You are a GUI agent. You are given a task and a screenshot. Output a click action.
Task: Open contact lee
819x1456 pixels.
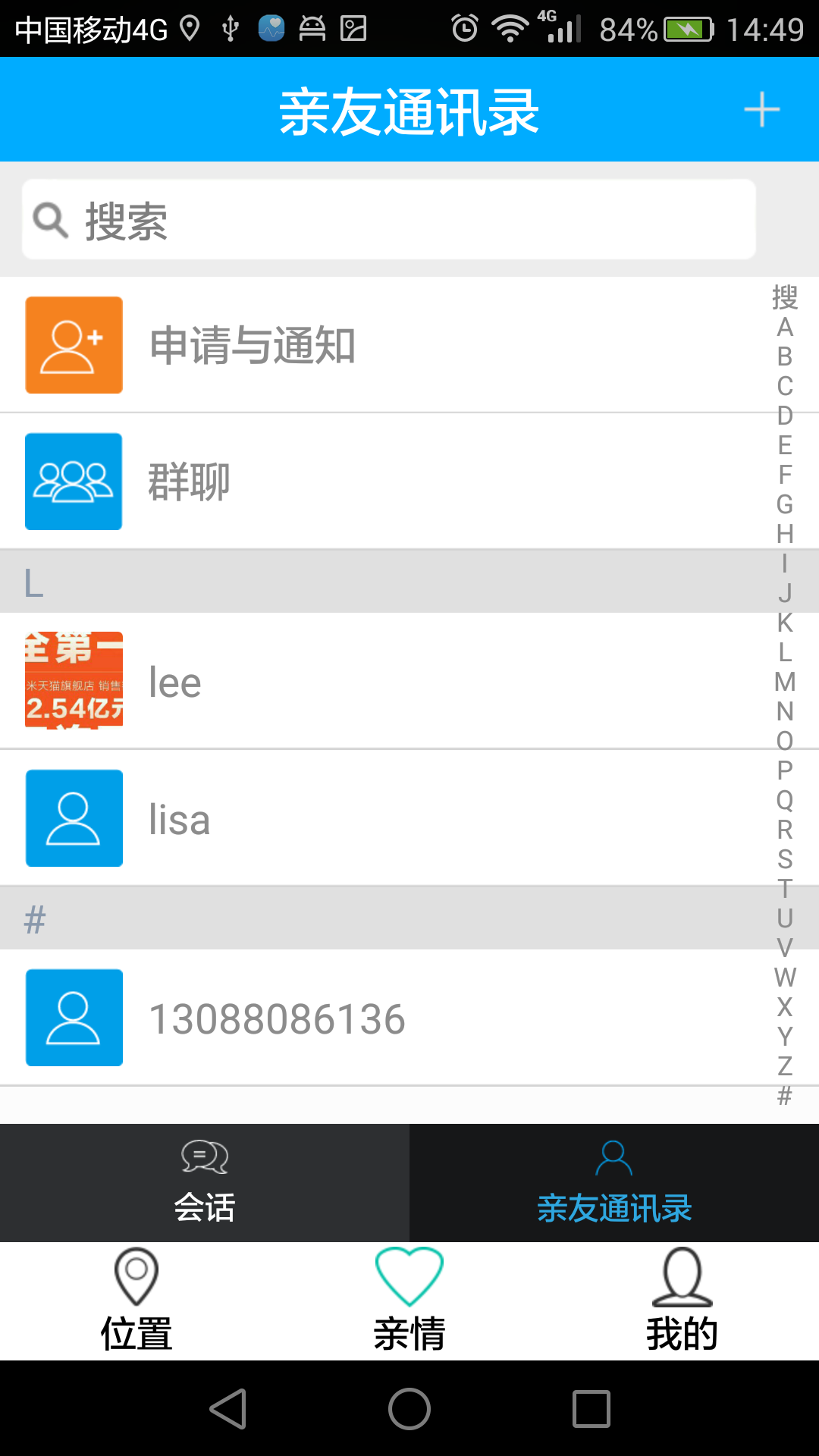coord(379,681)
